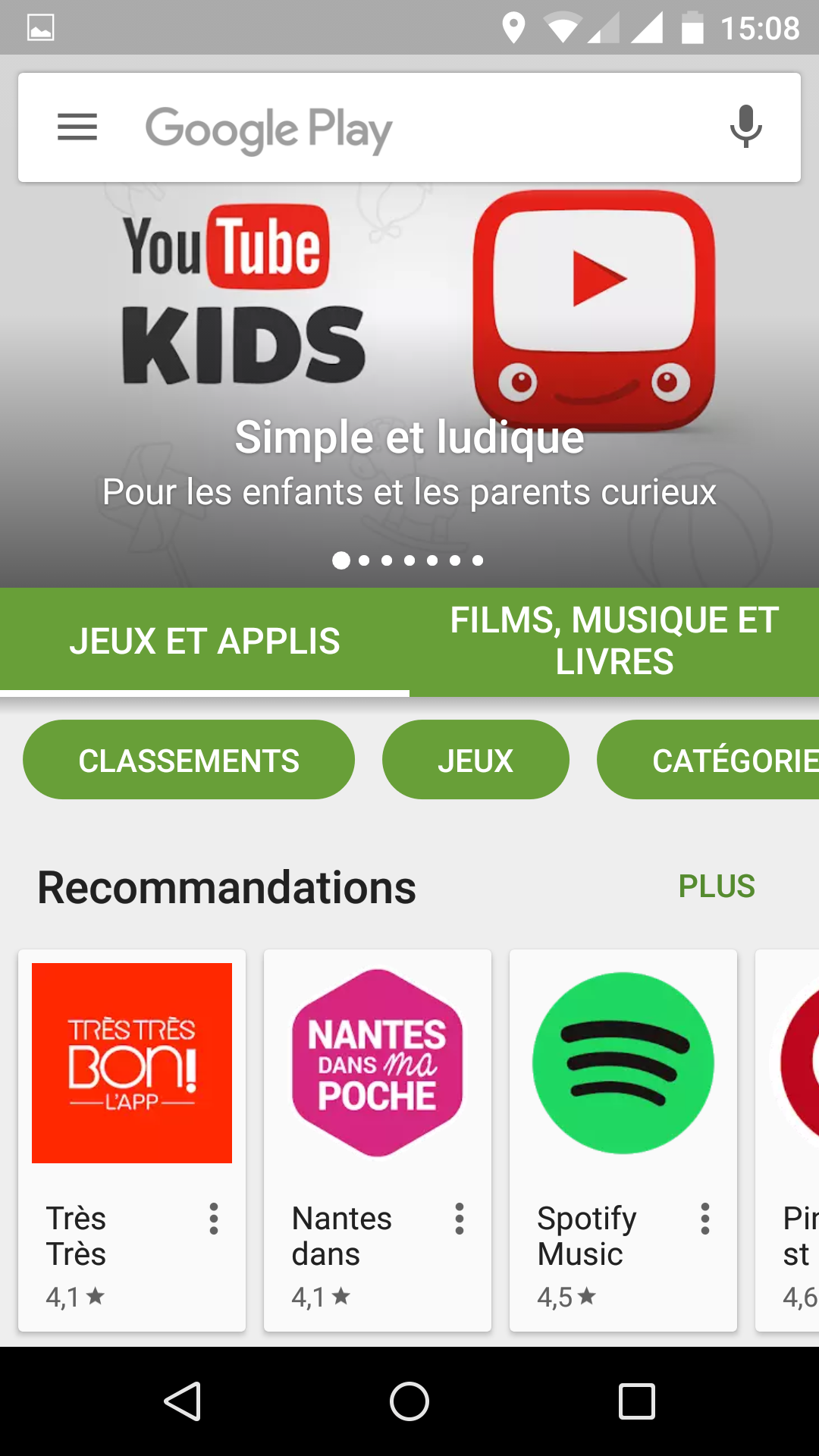
Task: Tap the Google Play search field
Action: pyautogui.click(x=409, y=127)
